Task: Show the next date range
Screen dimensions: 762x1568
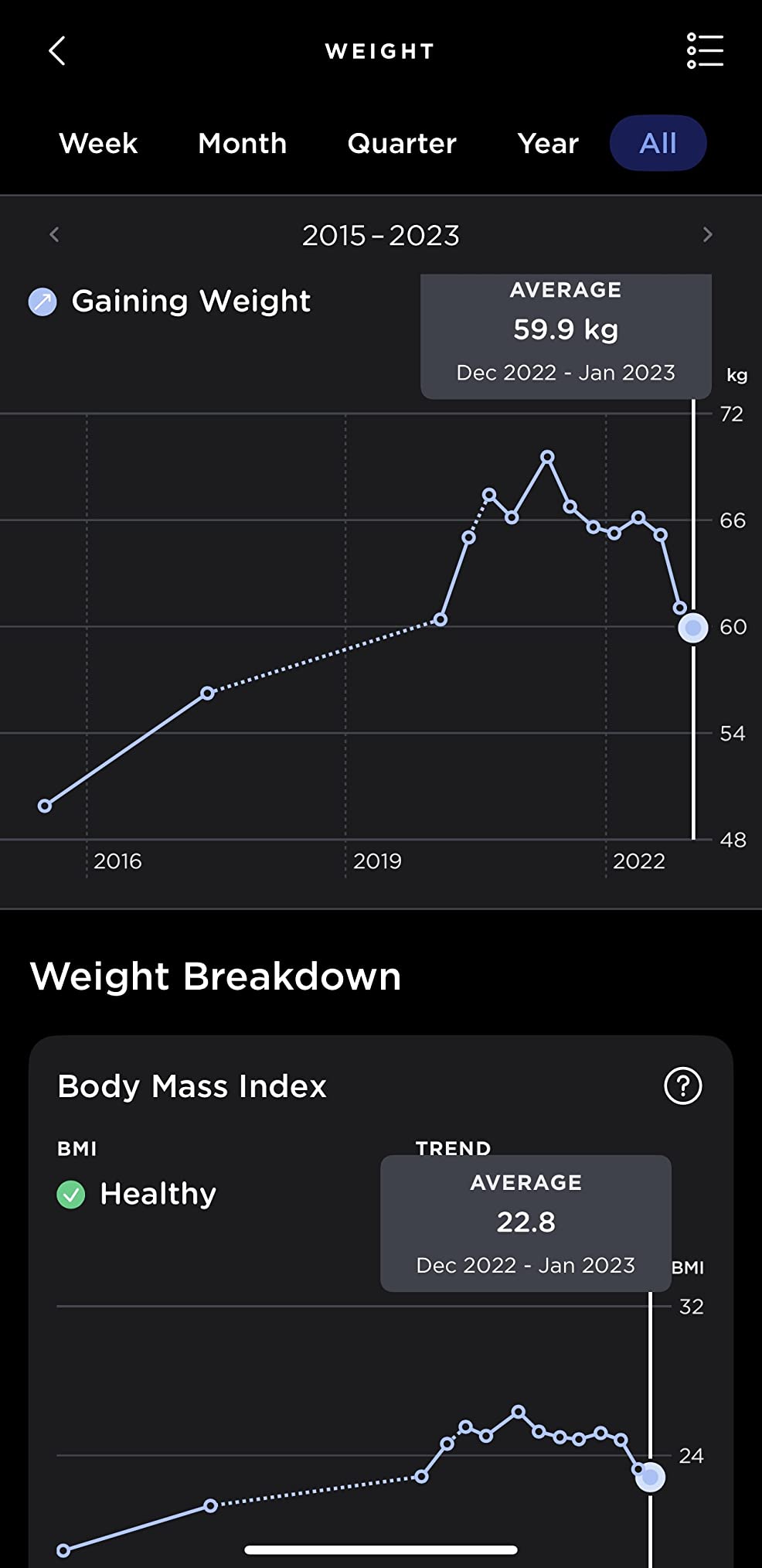Action: pyautogui.click(x=707, y=234)
